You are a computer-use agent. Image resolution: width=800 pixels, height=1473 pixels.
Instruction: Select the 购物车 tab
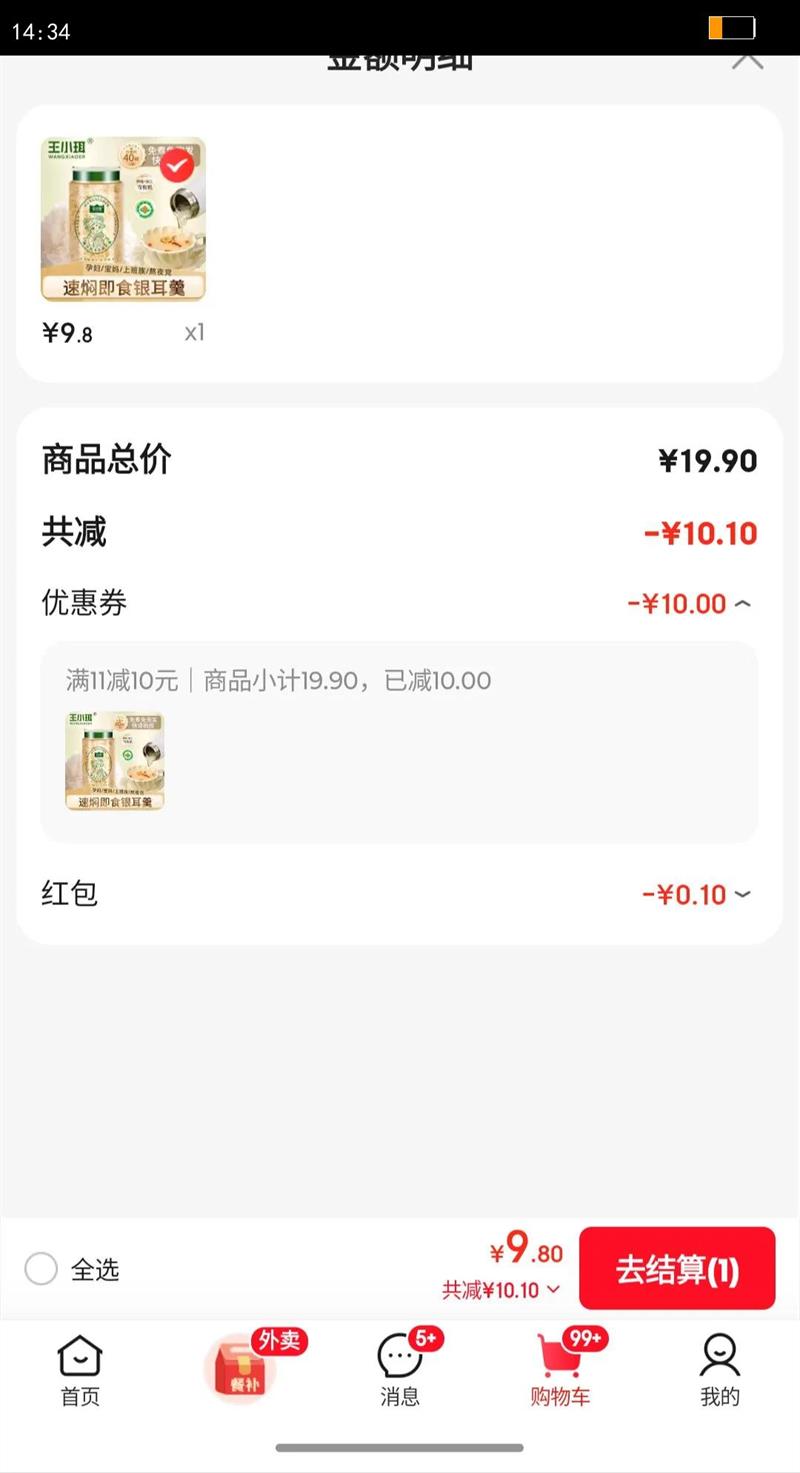[560, 1370]
